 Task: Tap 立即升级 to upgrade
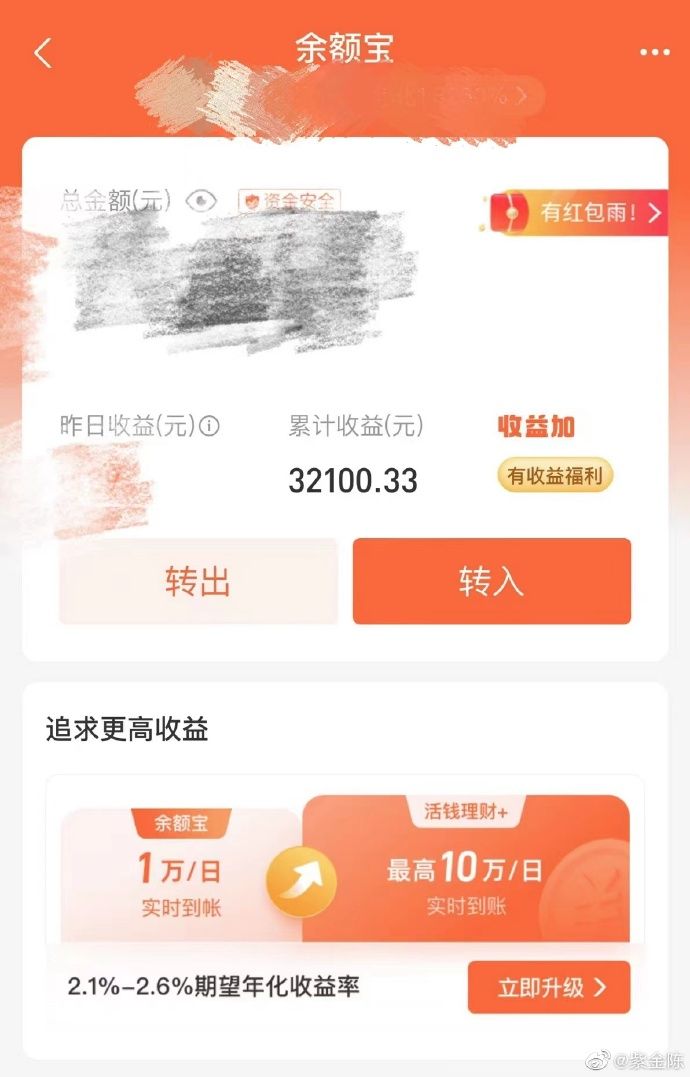click(549, 987)
